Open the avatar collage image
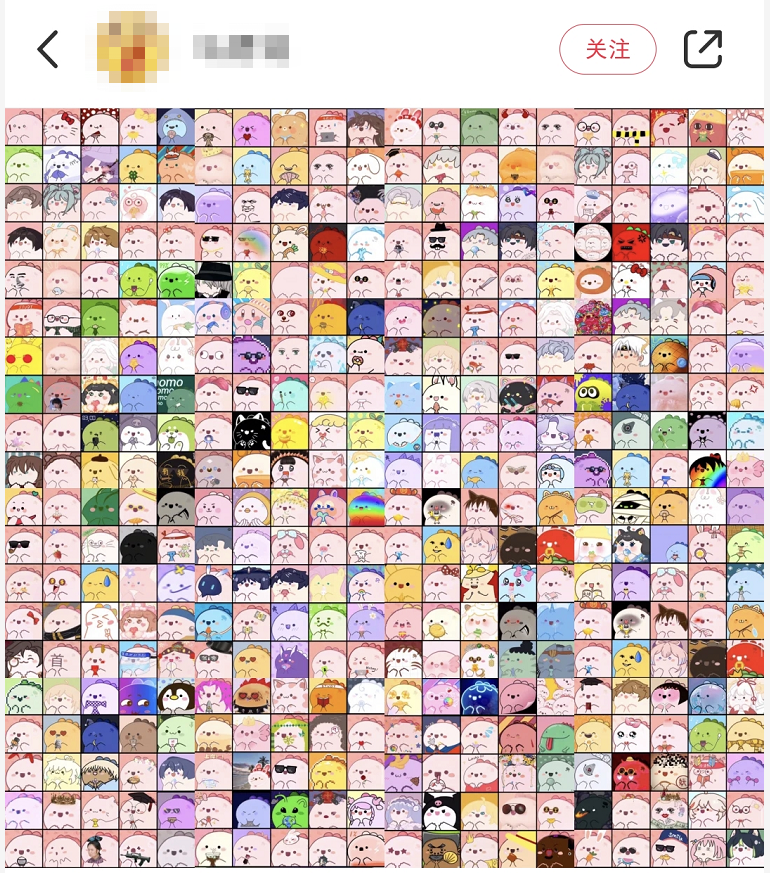Viewport: 770px width, 873px height. tap(385, 488)
